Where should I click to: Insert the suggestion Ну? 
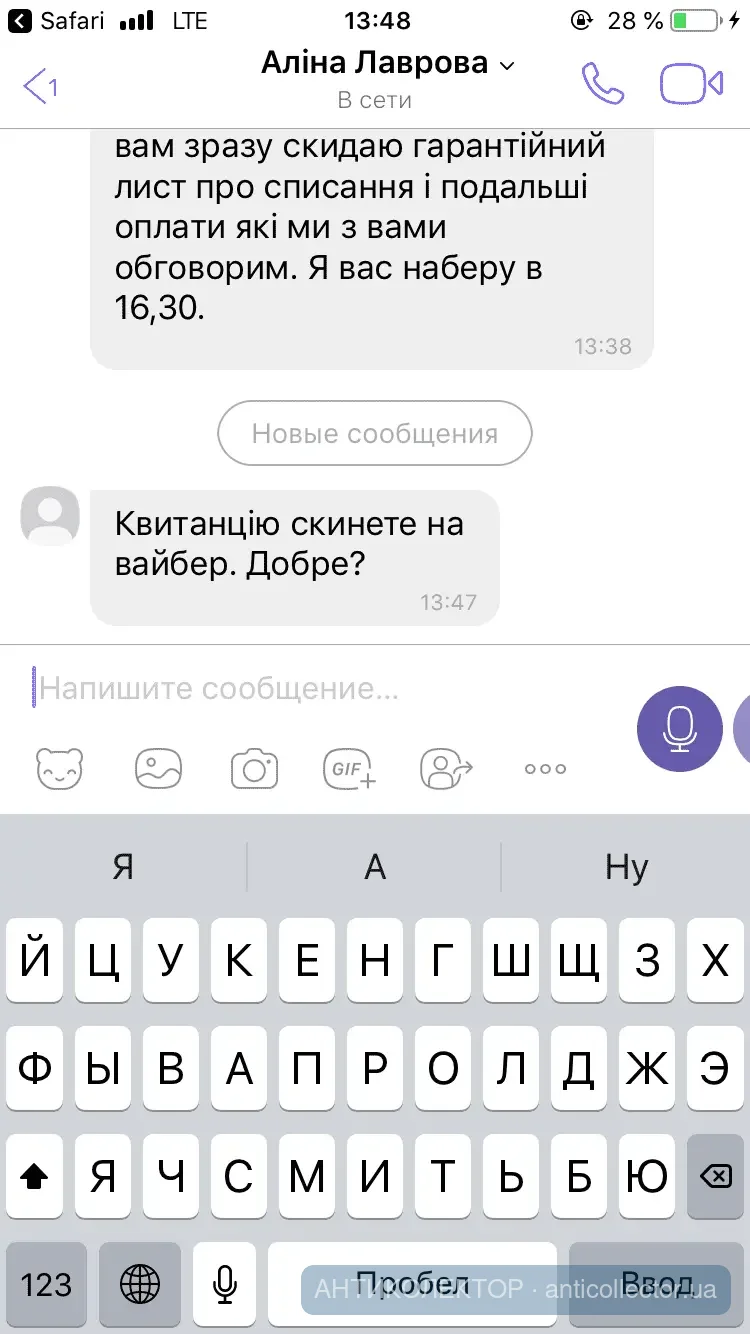click(627, 866)
